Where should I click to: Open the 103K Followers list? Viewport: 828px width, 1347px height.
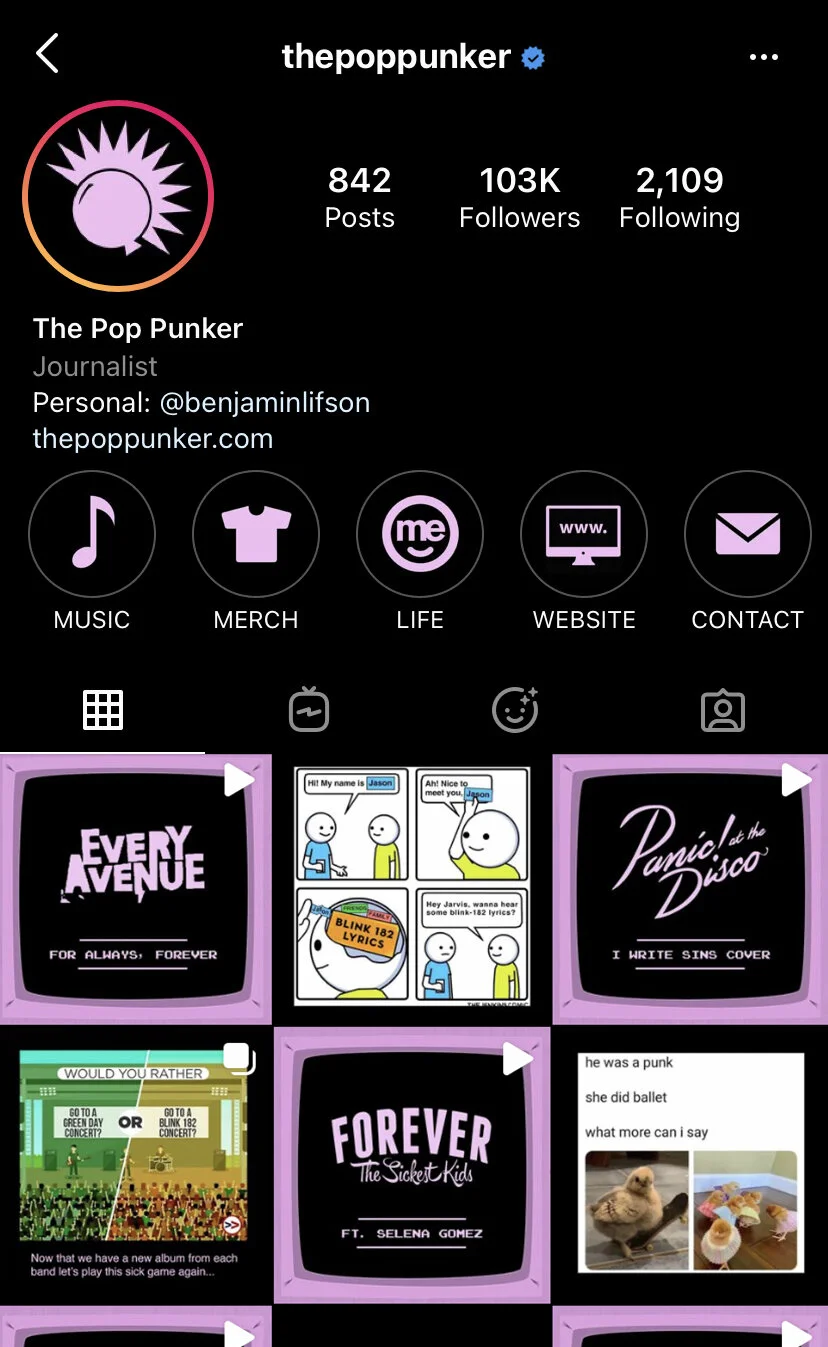[x=519, y=197]
